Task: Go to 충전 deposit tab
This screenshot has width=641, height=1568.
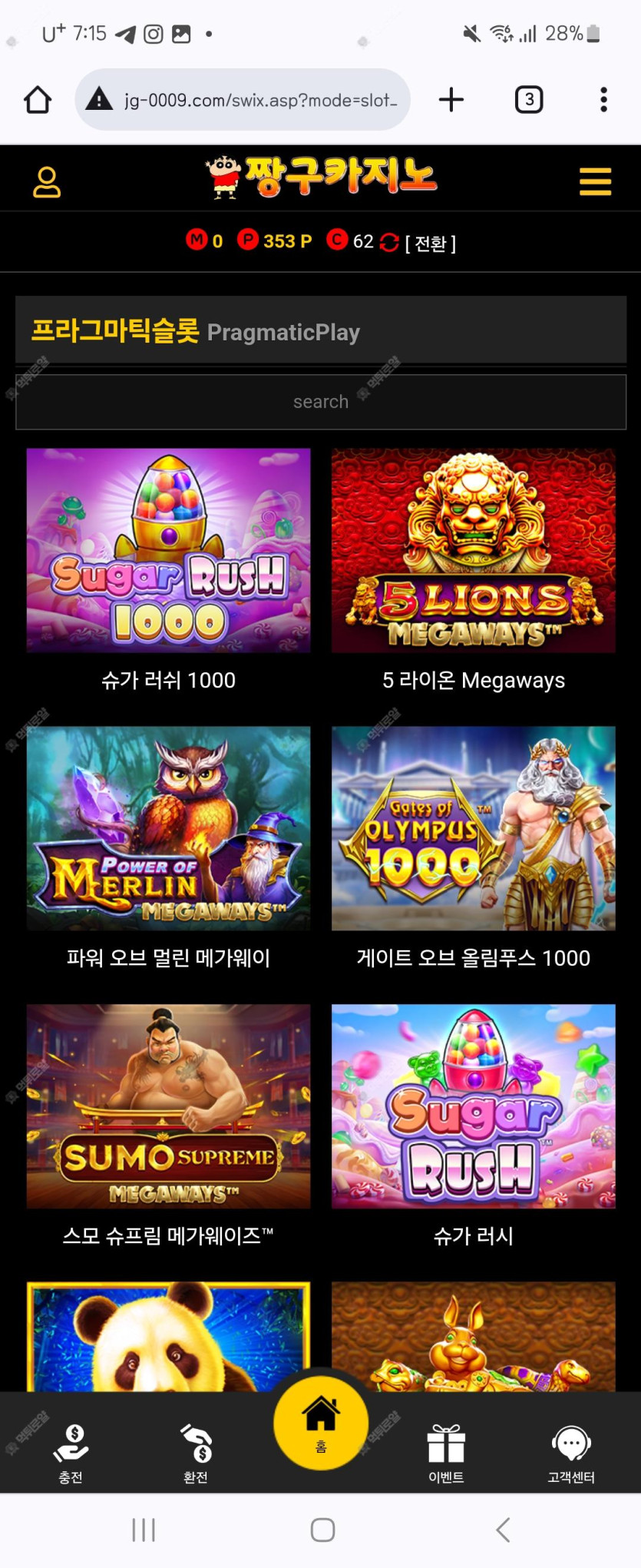Action: pos(71,1452)
